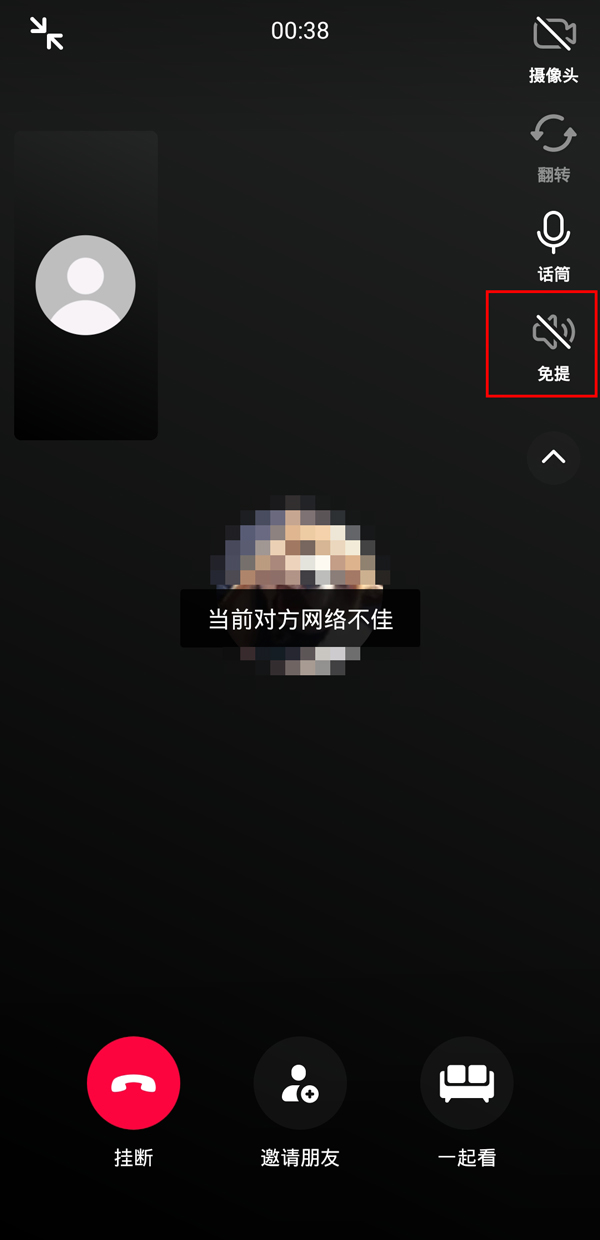This screenshot has height=1240, width=600.
Task: Start watching together (一起看)
Action: pyautogui.click(x=467, y=1084)
